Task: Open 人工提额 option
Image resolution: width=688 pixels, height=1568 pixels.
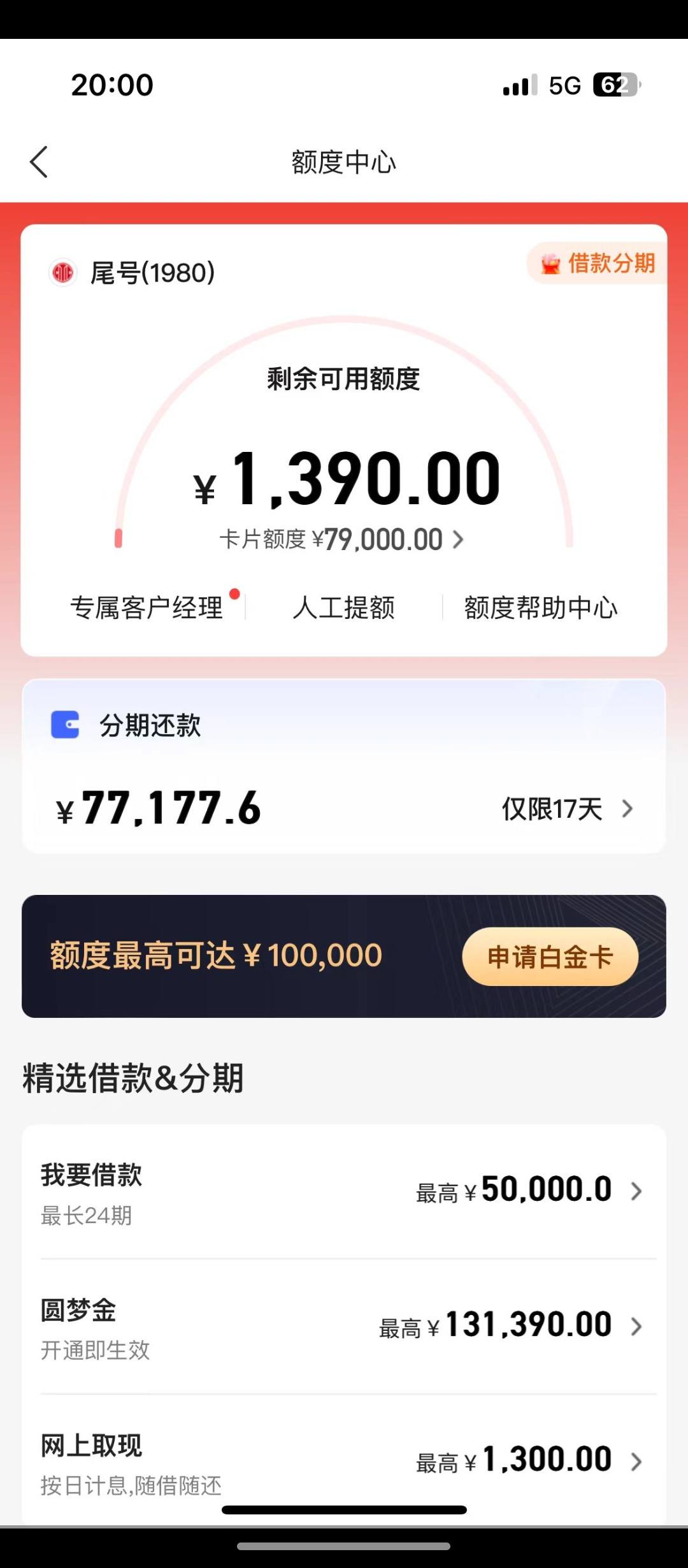Action: tap(344, 607)
